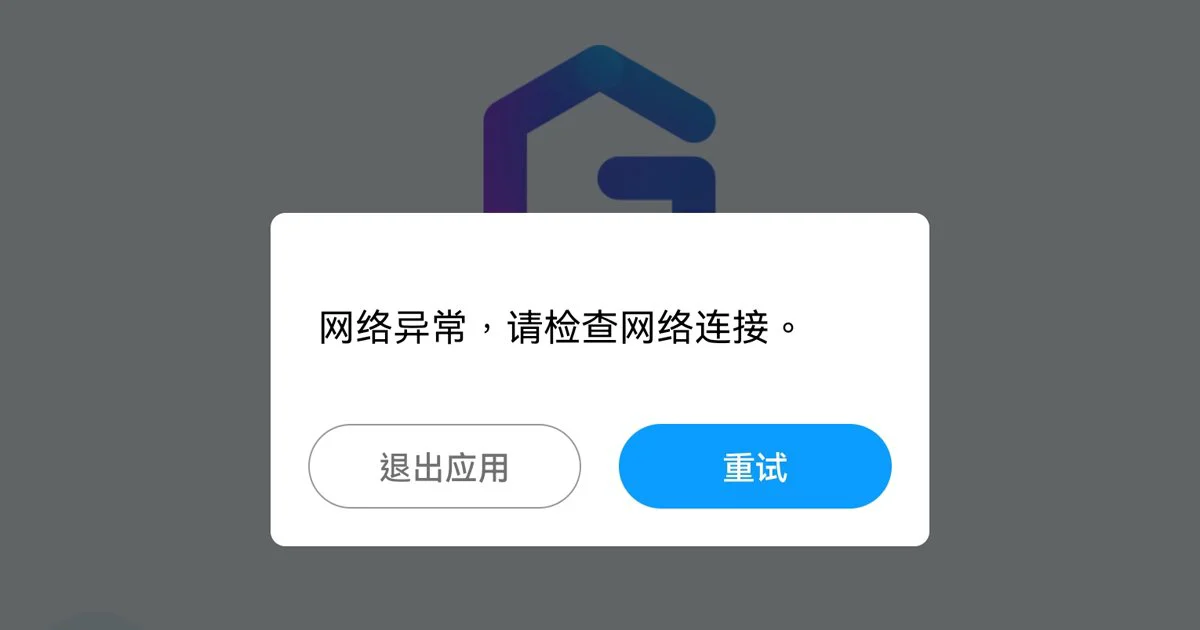Viewport: 1200px width, 630px height.
Task: Tap the 重试 retry button
Action: tap(755, 466)
